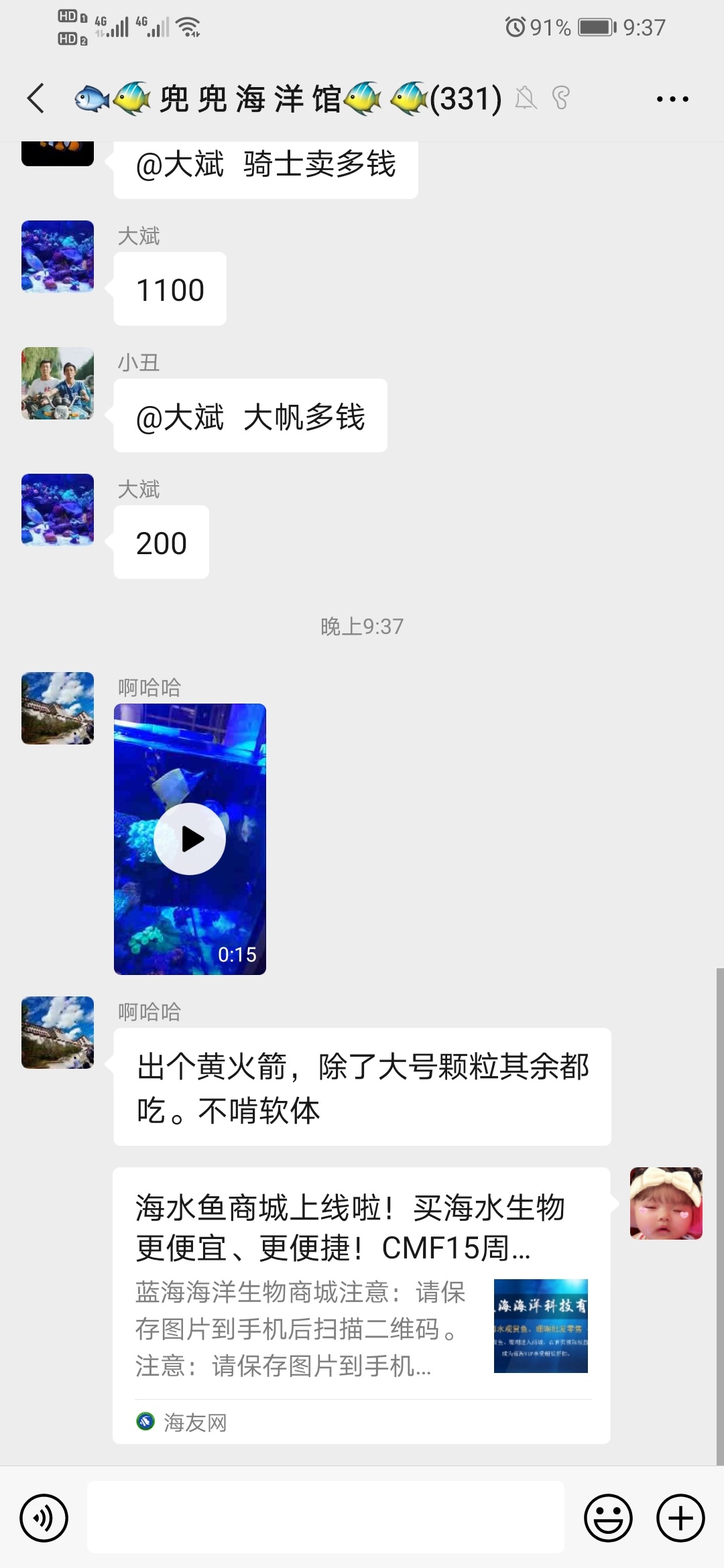Play the 0:15 video from 啊哈哈

(190, 839)
